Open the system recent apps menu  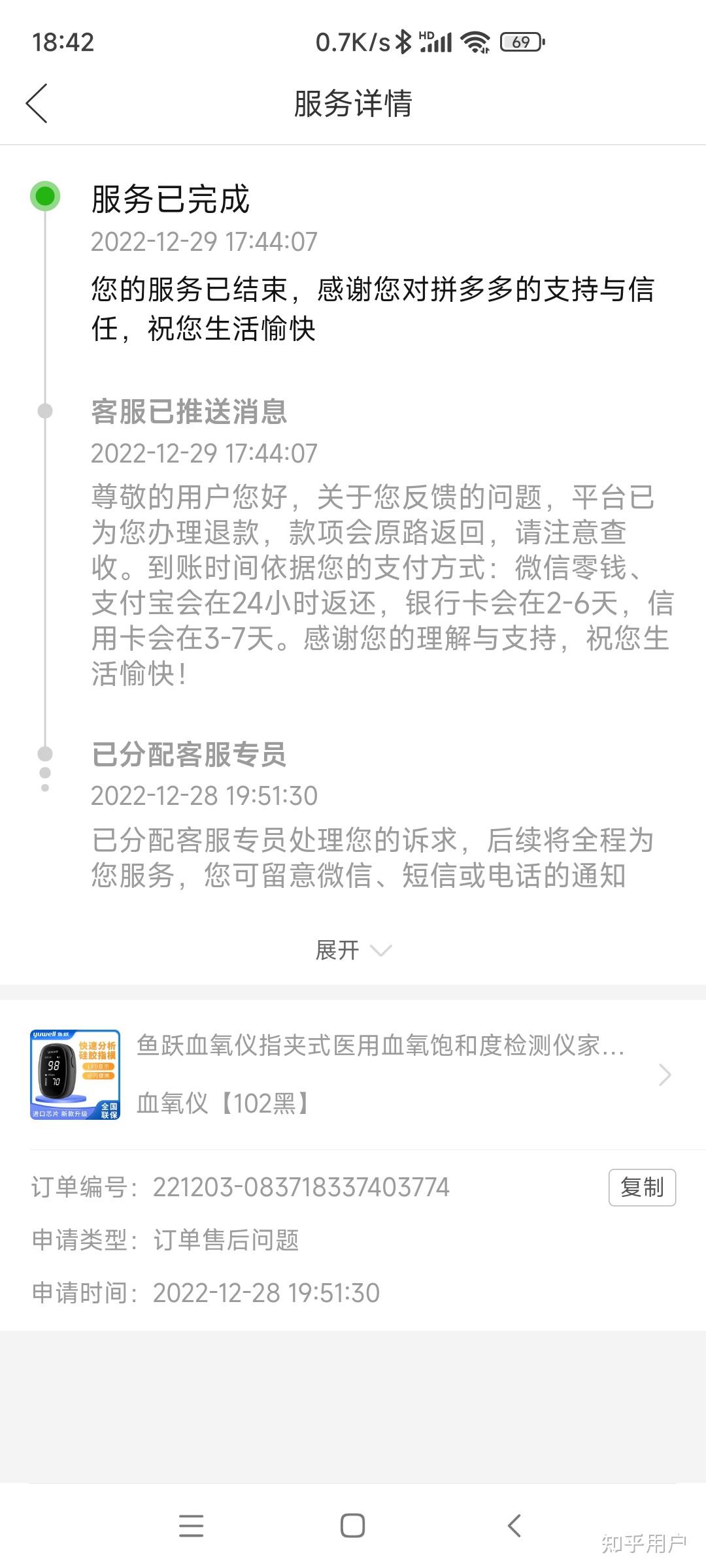coord(191,1526)
